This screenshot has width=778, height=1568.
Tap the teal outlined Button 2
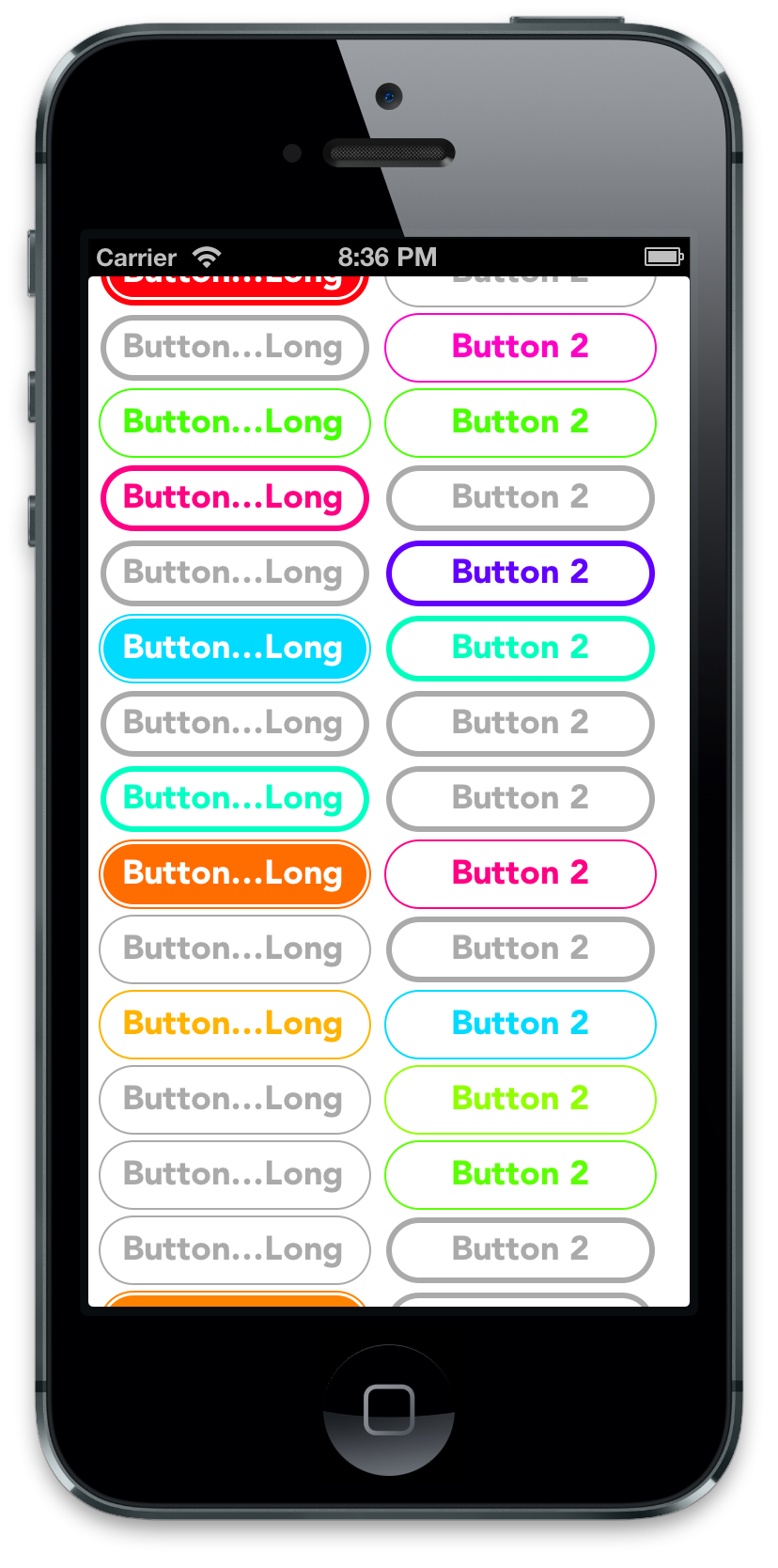(x=520, y=648)
